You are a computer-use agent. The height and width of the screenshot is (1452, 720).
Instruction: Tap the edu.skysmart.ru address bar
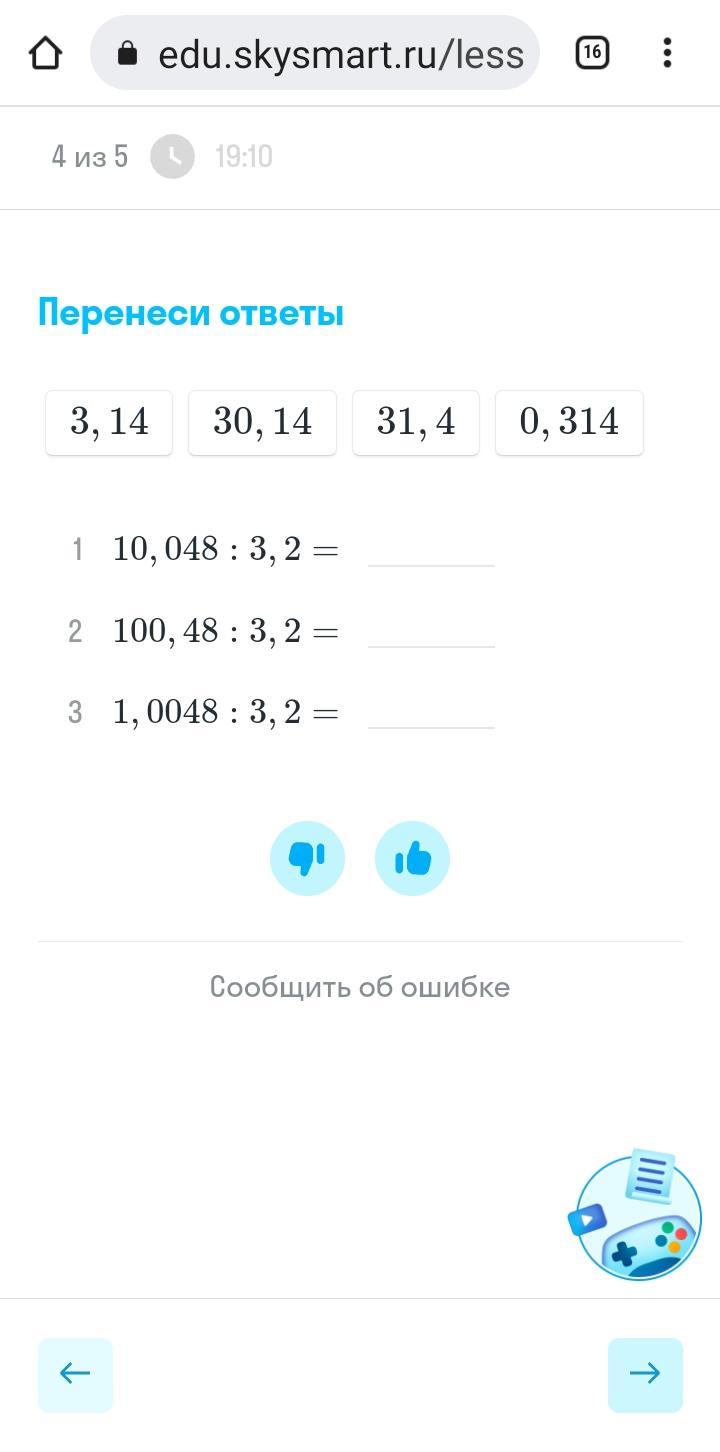[x=315, y=53]
